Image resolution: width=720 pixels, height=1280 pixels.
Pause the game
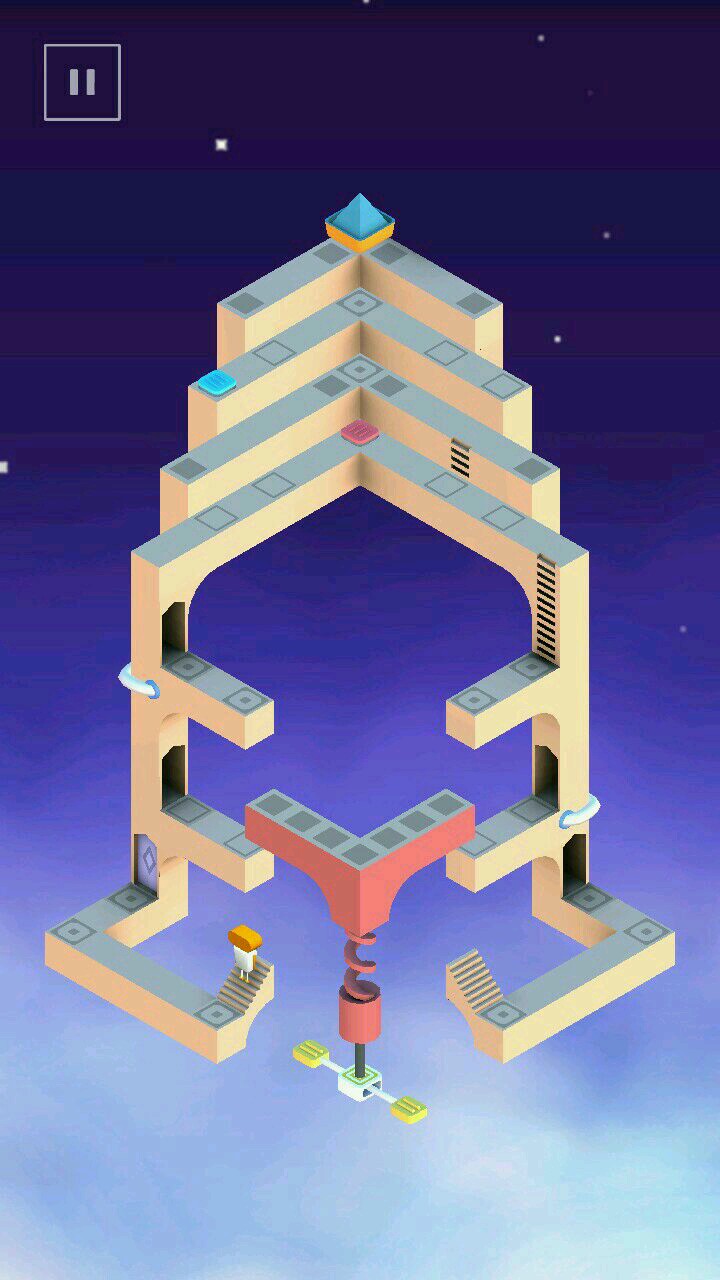pyautogui.click(x=82, y=82)
